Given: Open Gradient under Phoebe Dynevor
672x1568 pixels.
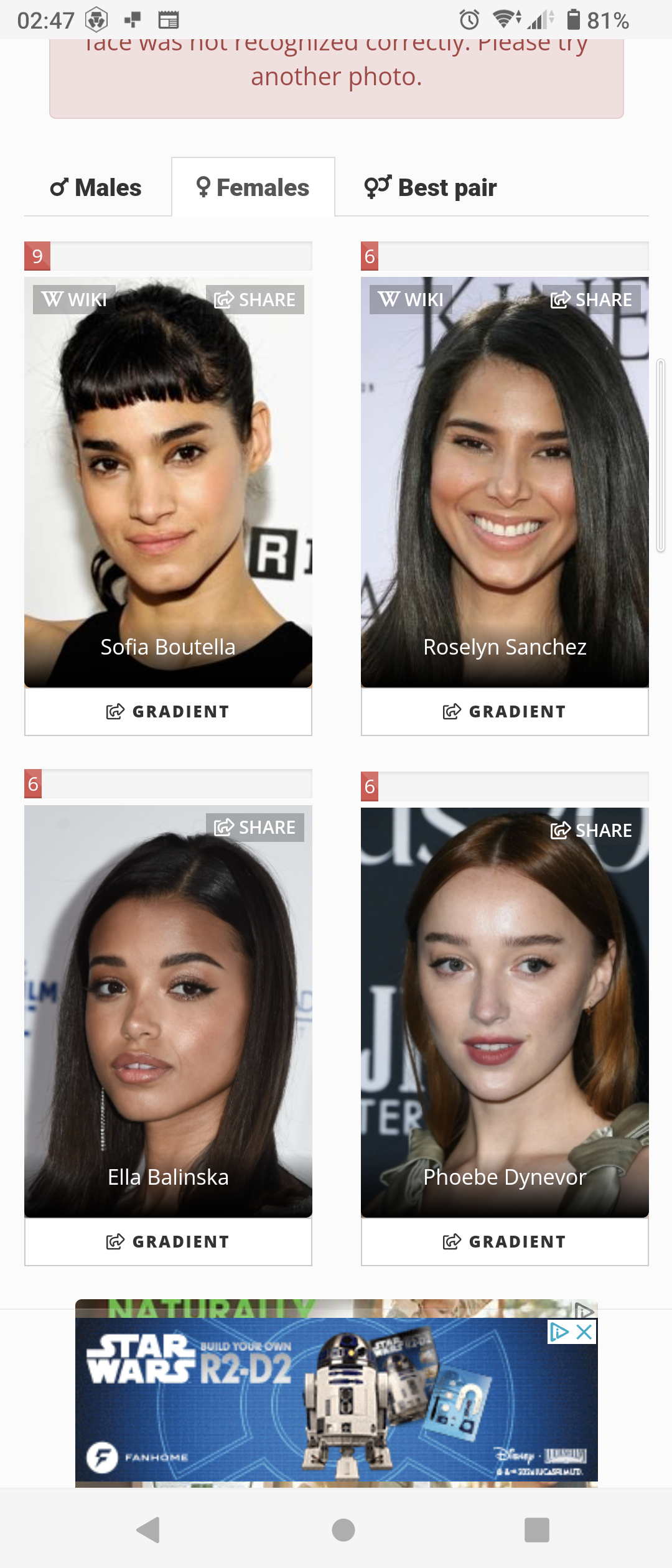Looking at the screenshot, I should coord(505,1242).
